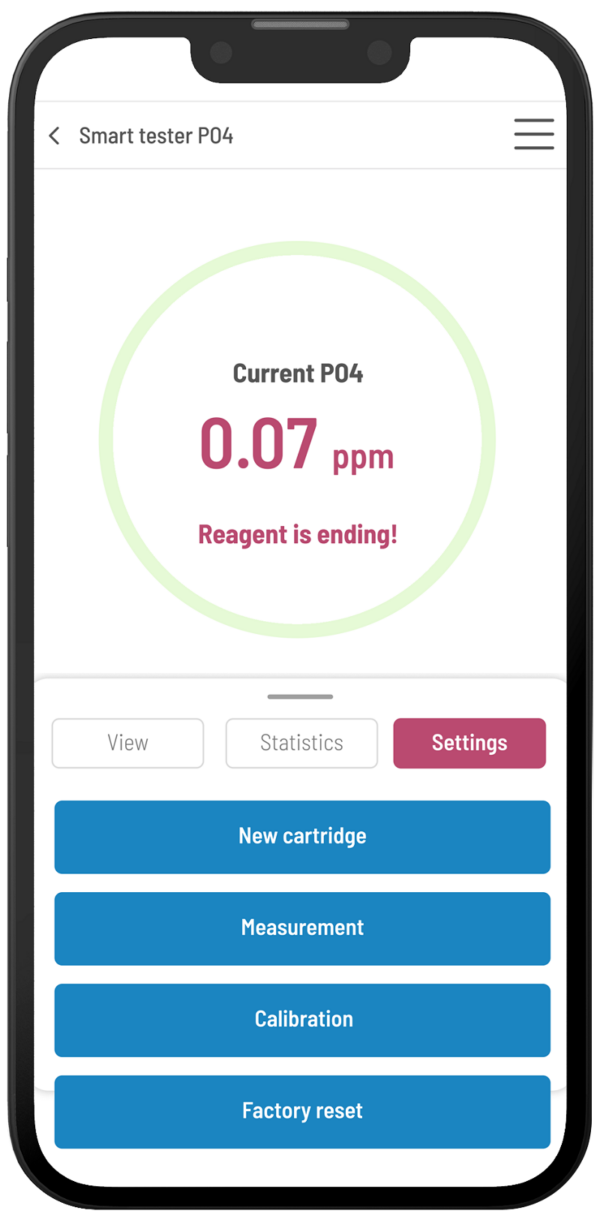The width and height of the screenshot is (600, 1220).
Task: Switch to the Statistics tab
Action: click(x=302, y=743)
